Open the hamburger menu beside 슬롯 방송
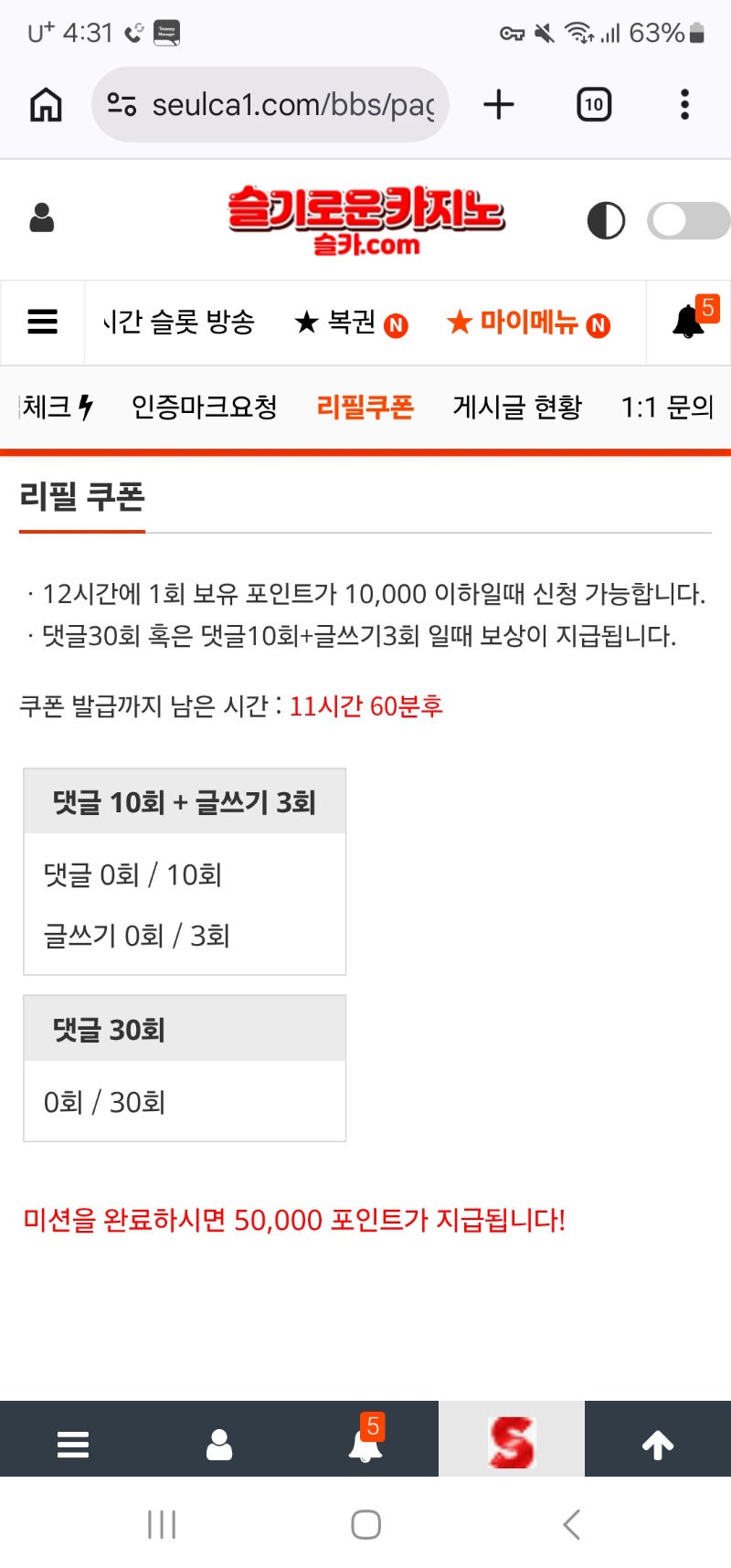 pyautogui.click(x=43, y=322)
